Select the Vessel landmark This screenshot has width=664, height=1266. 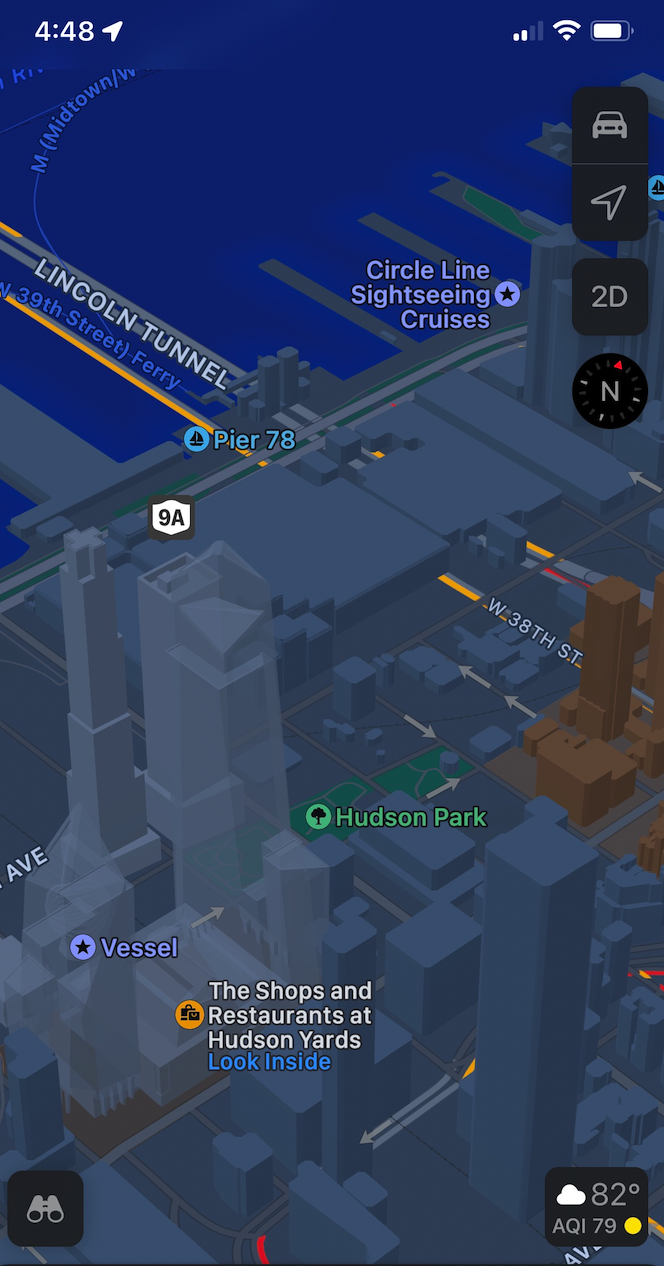(x=83, y=947)
